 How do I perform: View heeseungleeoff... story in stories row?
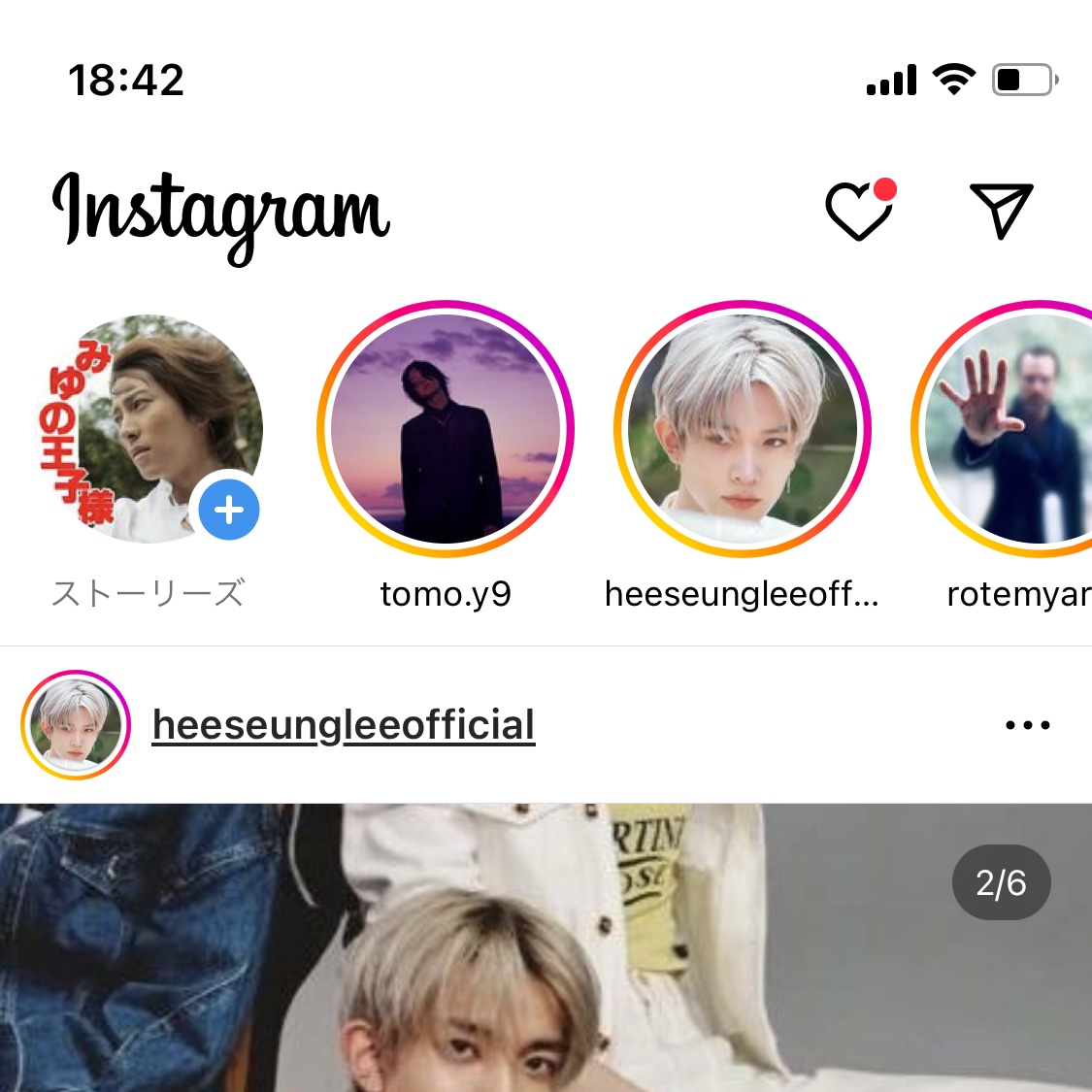[743, 428]
